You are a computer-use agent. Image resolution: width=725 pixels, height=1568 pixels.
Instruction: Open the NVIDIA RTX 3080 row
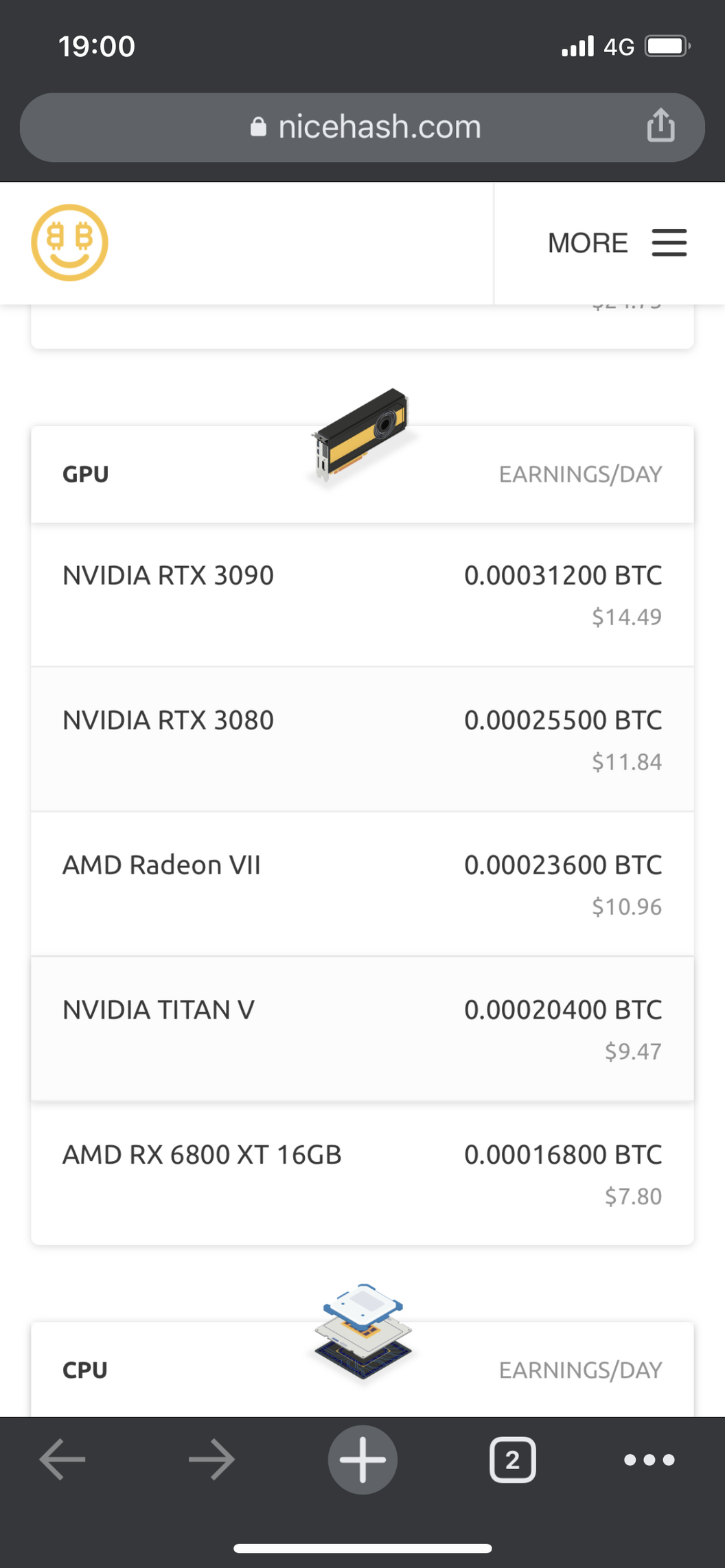coord(362,740)
